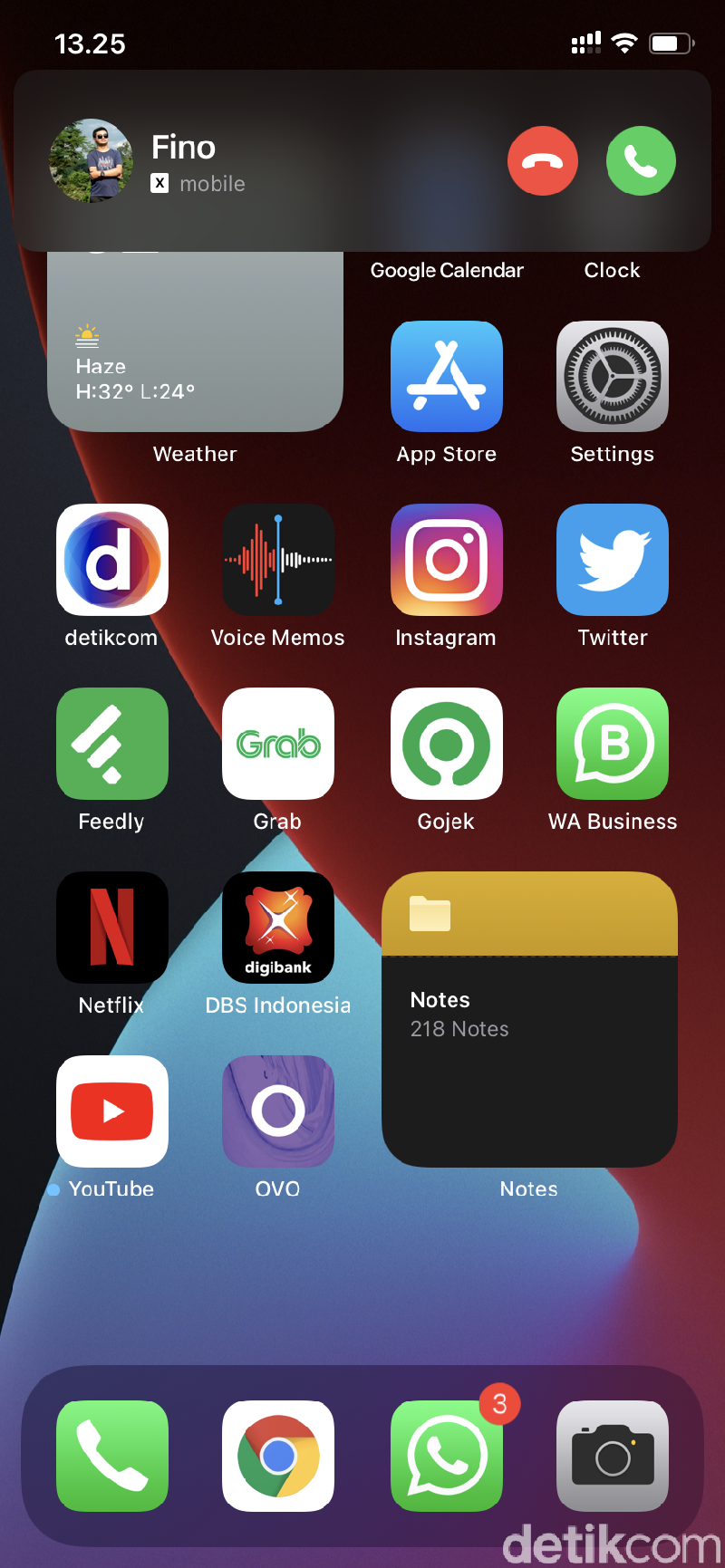
Task: Tap Fino's contact photo on the call banner
Action: (x=91, y=160)
